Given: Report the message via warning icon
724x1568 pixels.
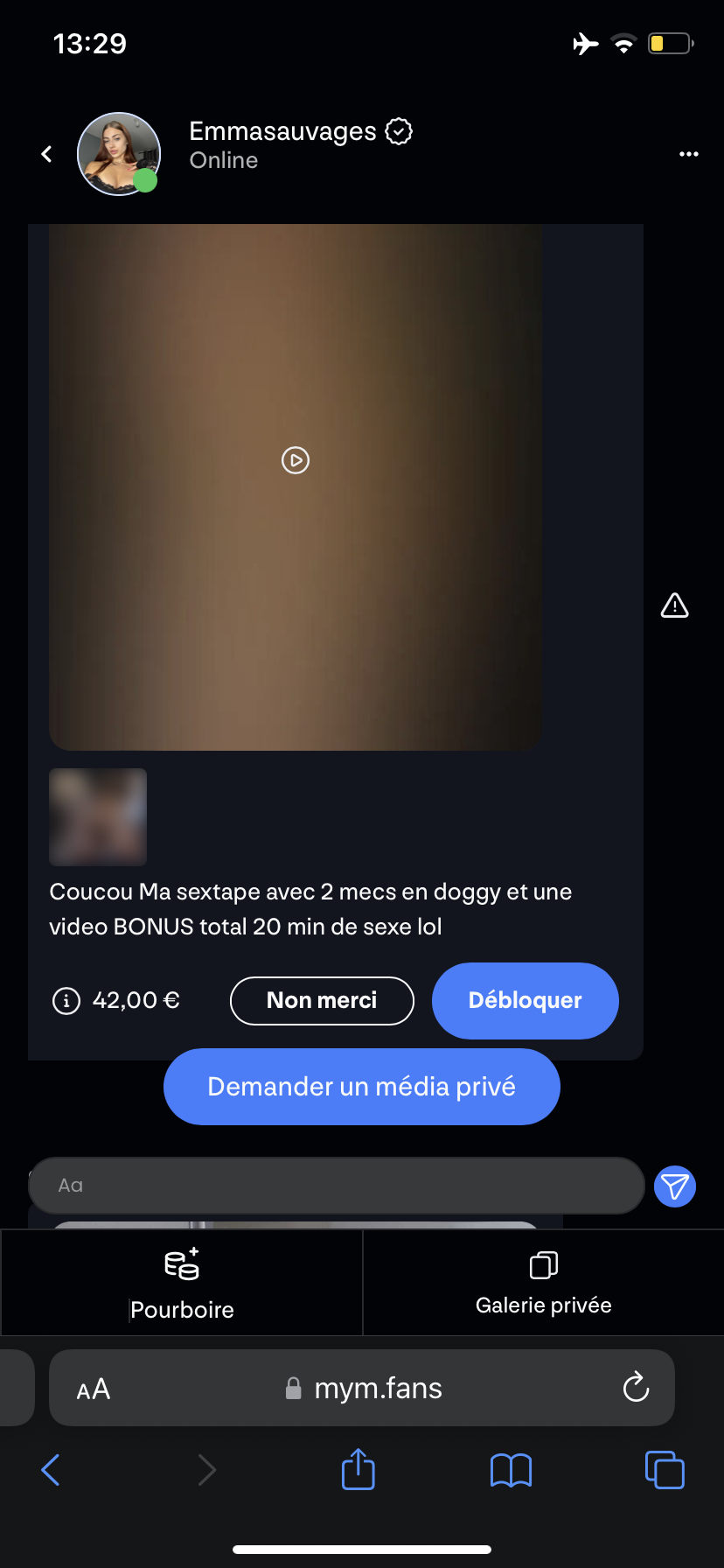Looking at the screenshot, I should (674, 605).
